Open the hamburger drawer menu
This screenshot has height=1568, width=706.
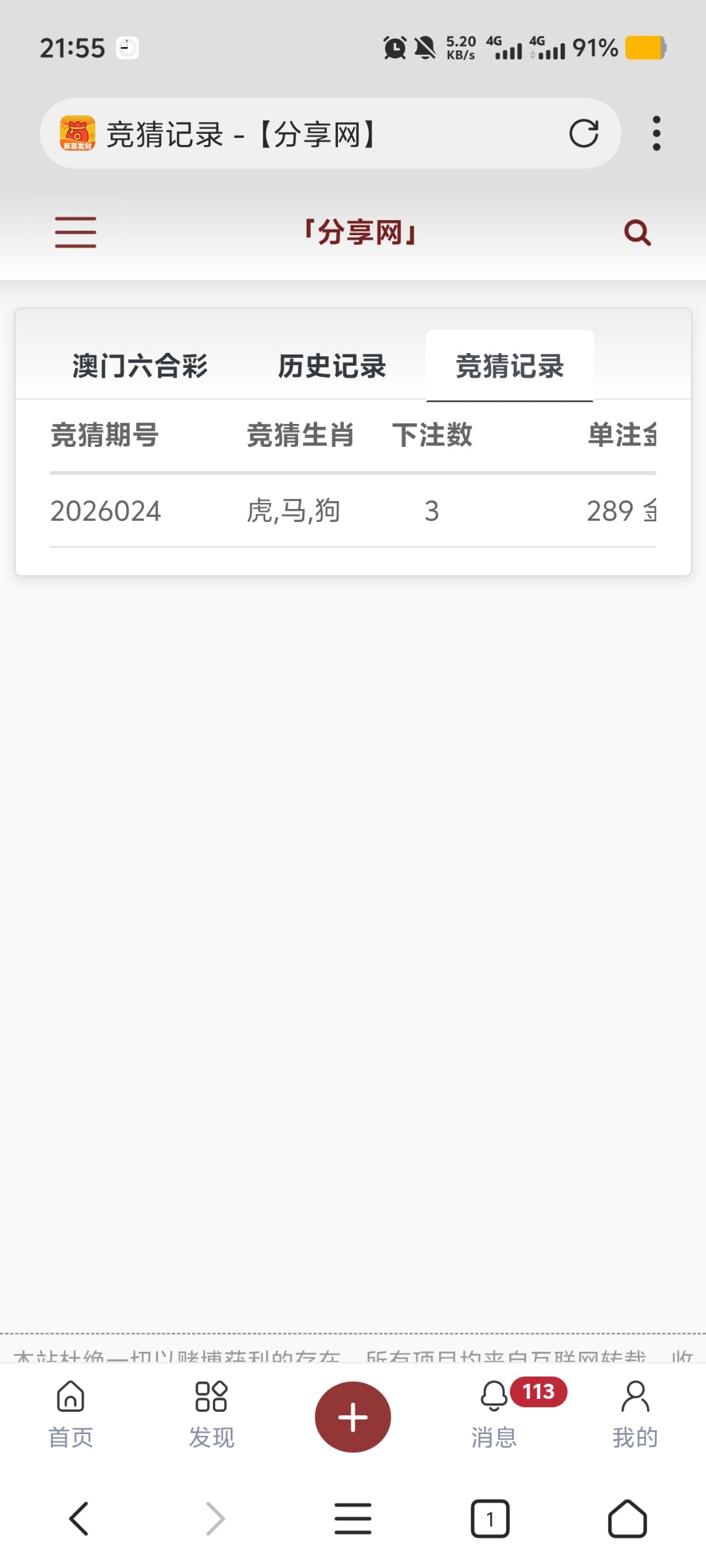click(x=76, y=233)
